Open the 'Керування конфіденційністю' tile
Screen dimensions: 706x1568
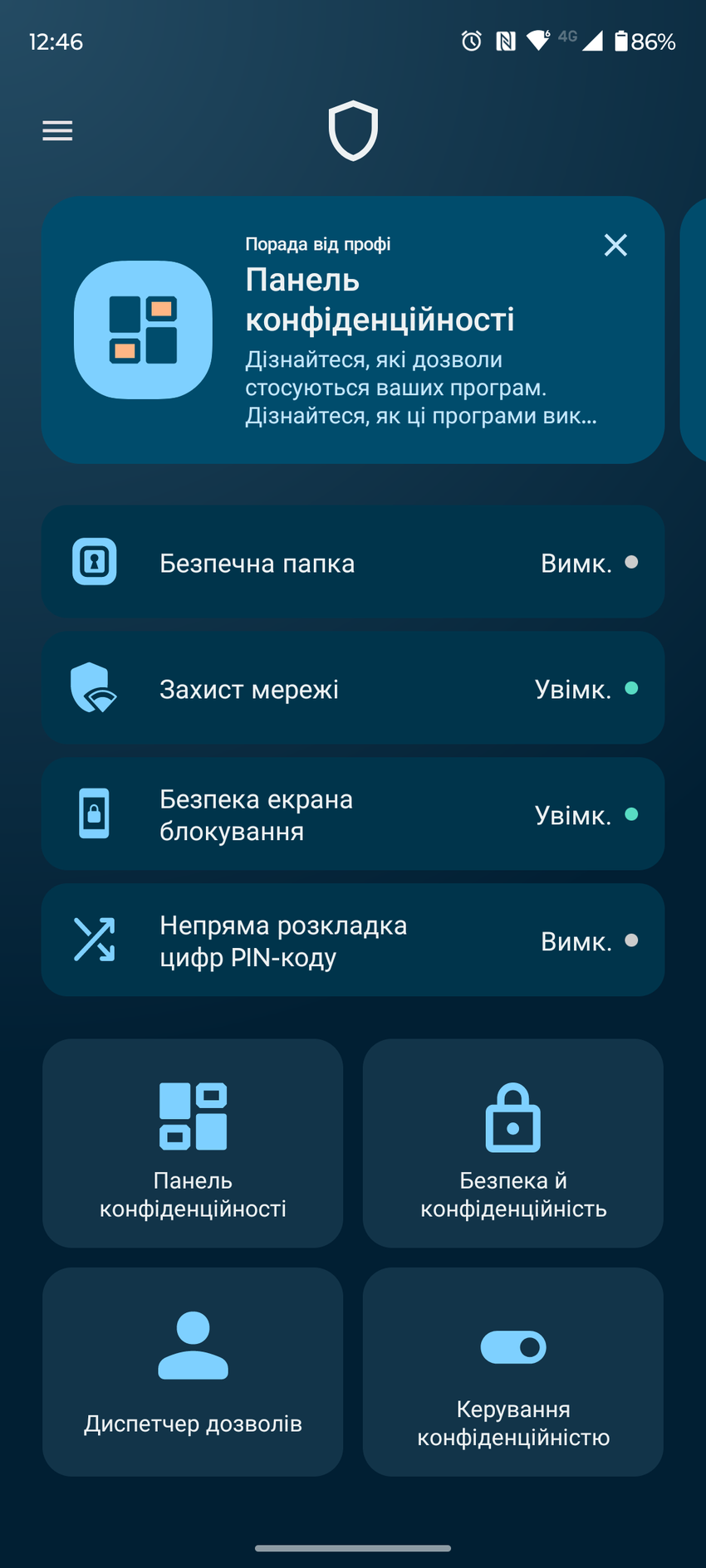click(x=512, y=1371)
